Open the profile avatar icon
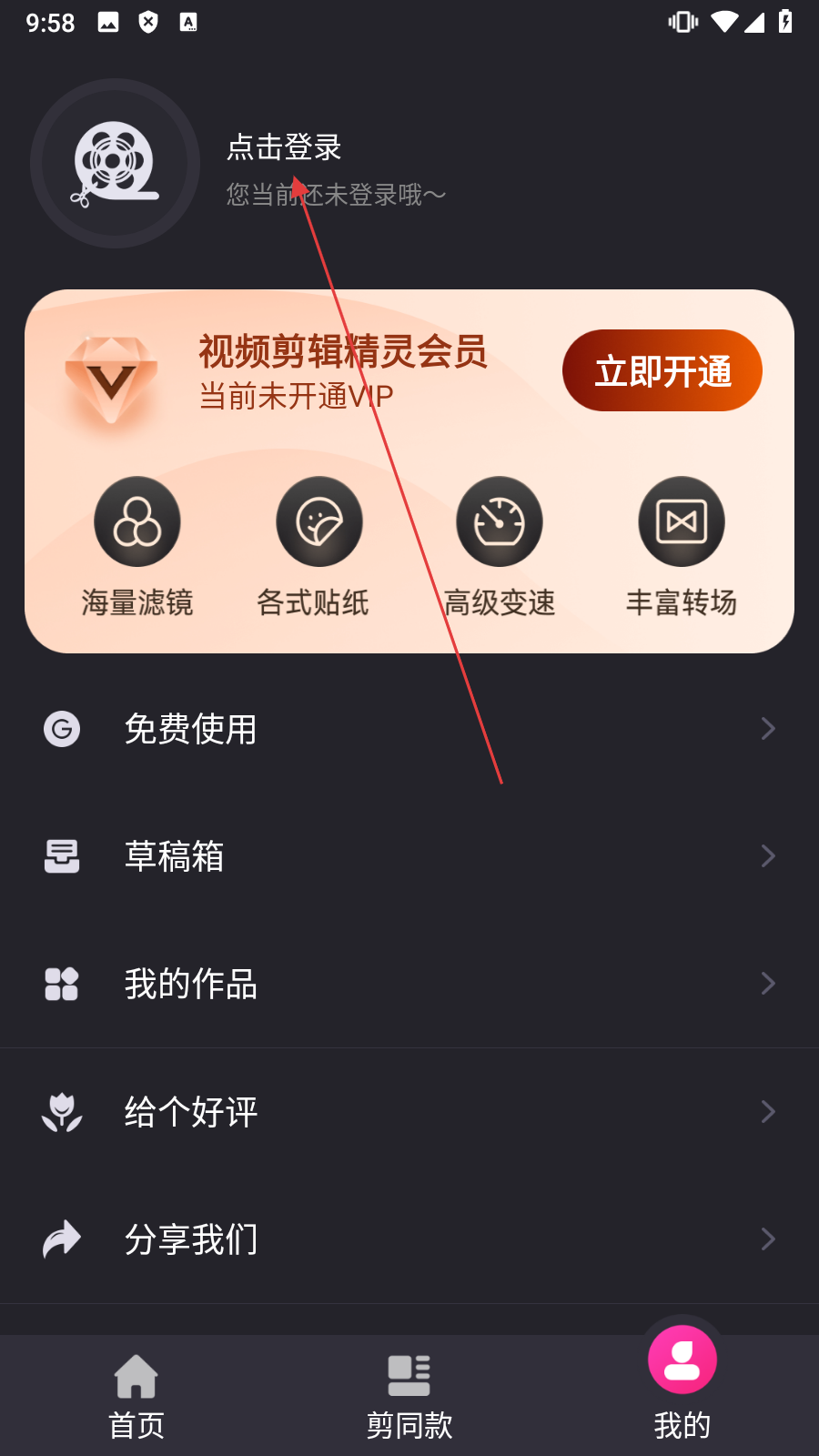Screen dimensions: 819x1456 click(115, 164)
